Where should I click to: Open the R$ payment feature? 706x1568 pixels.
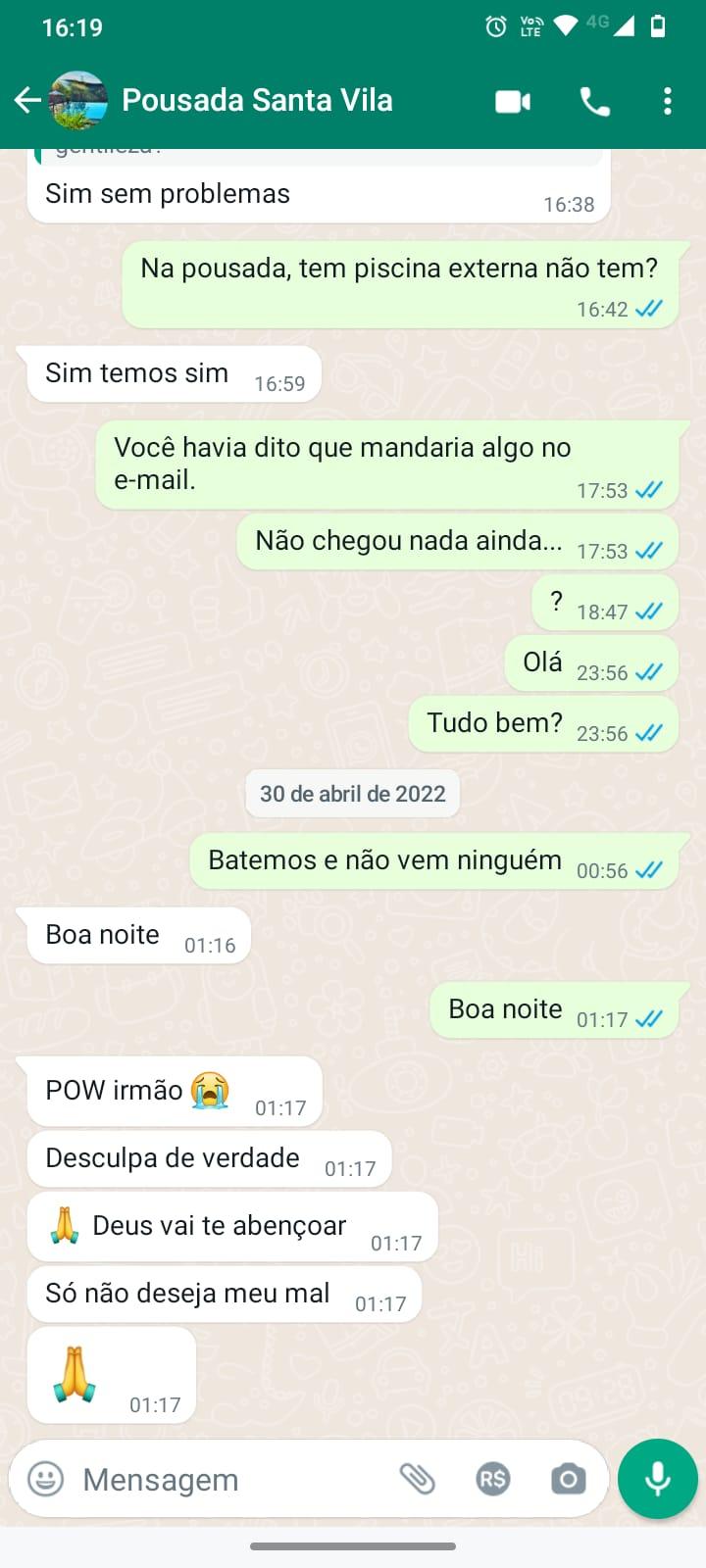493,1480
